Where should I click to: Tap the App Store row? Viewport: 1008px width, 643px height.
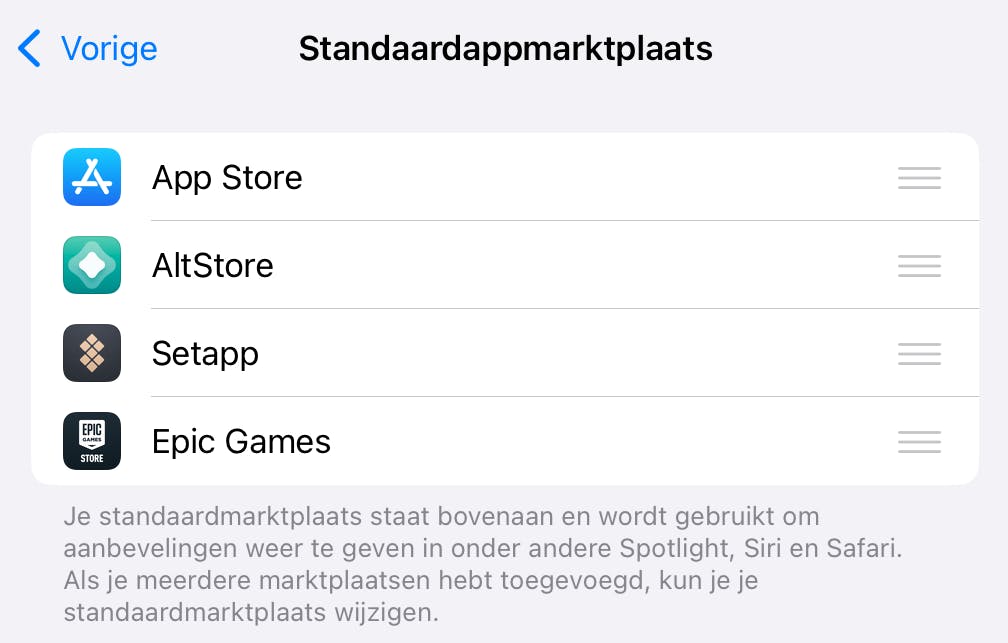point(227,178)
